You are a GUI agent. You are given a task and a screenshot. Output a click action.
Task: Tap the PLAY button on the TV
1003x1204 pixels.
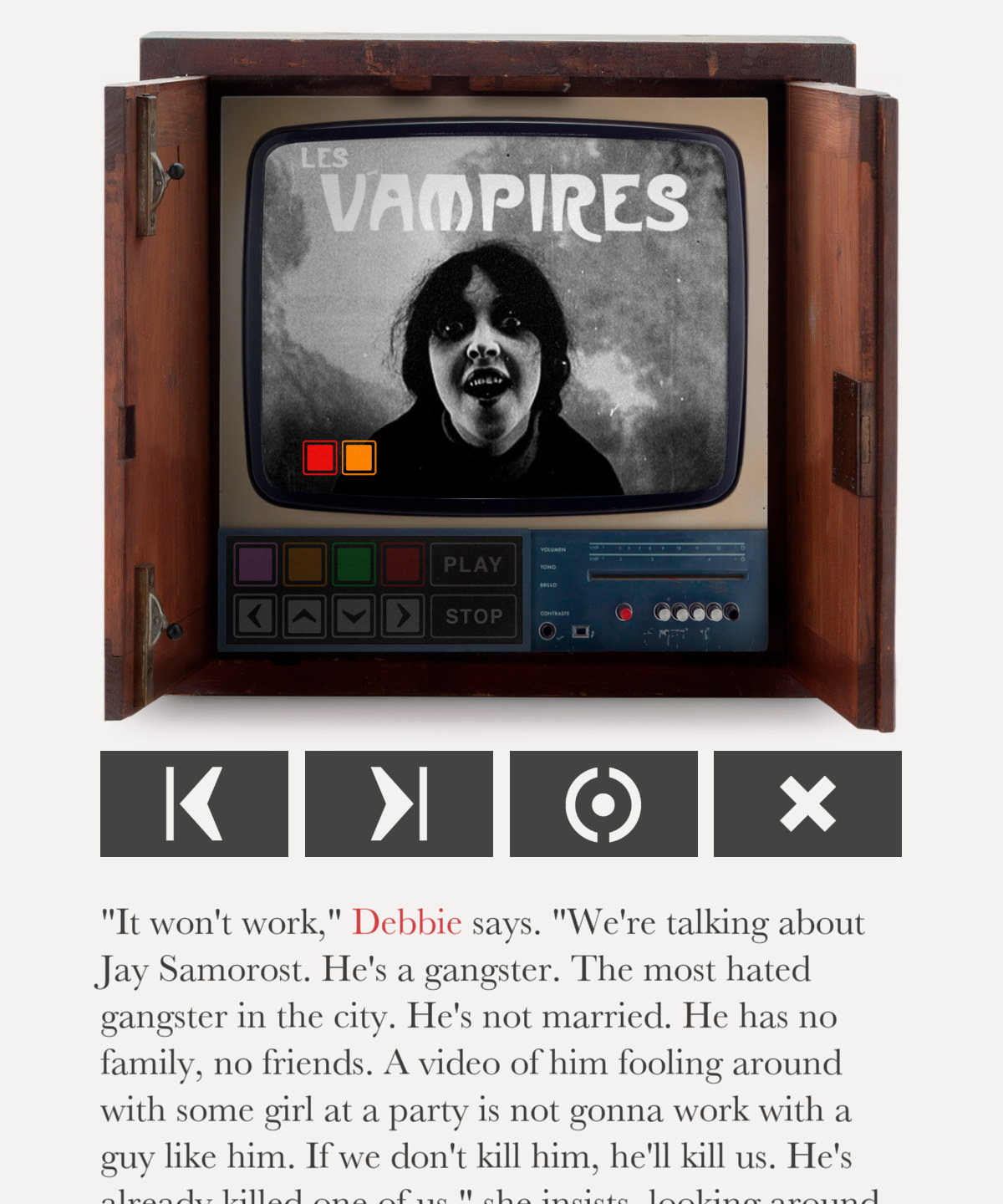pos(473,564)
